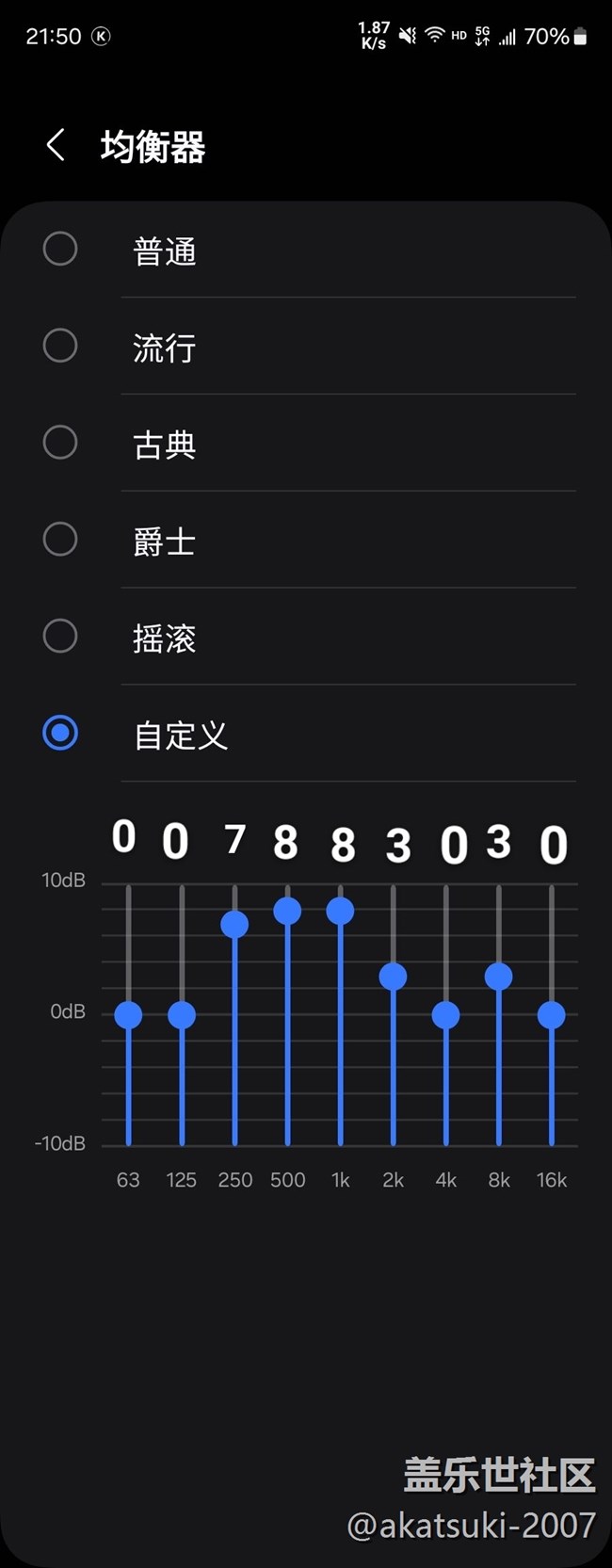Adjust the 250 Hz slider handle

click(x=234, y=924)
